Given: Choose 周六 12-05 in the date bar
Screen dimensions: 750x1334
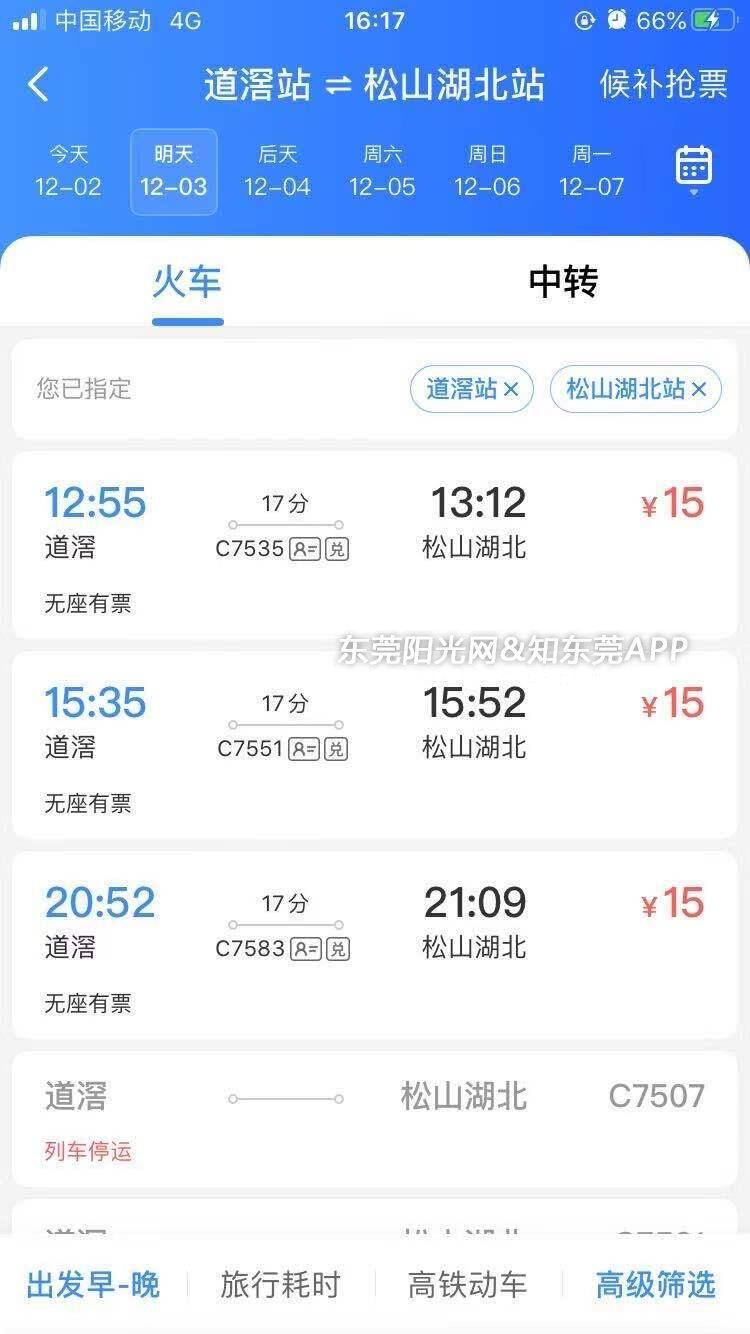Looking at the screenshot, I should [382, 171].
